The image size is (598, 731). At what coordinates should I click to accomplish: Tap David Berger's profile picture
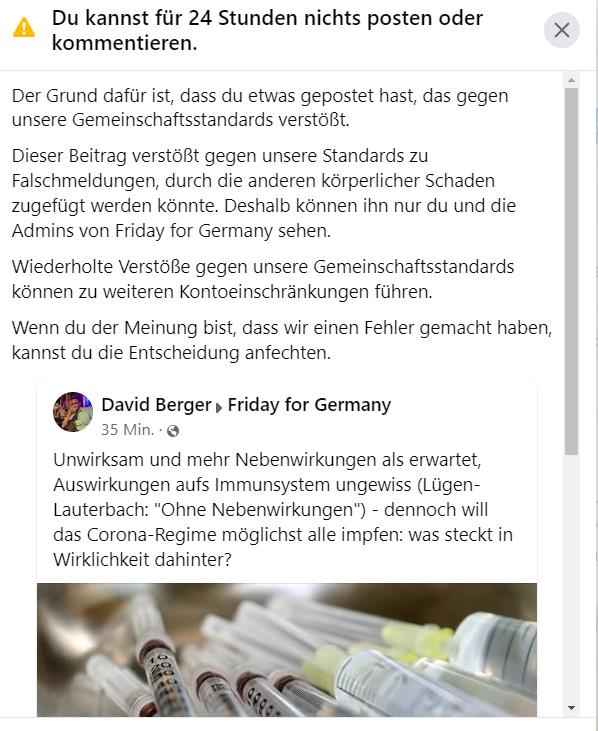(73, 412)
